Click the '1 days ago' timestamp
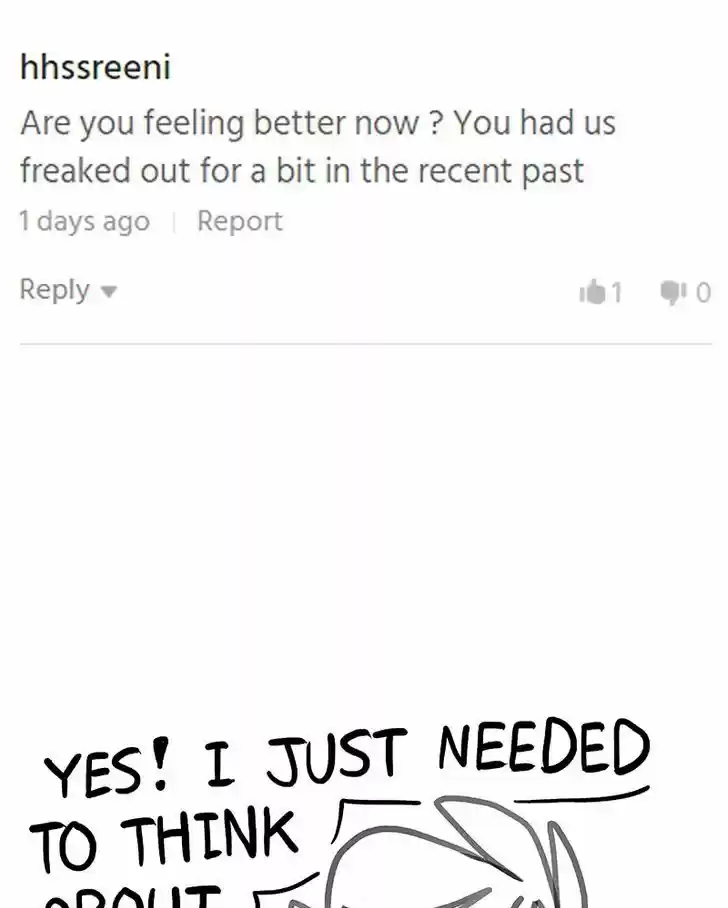Image resolution: width=728 pixels, height=908 pixels. [83, 221]
